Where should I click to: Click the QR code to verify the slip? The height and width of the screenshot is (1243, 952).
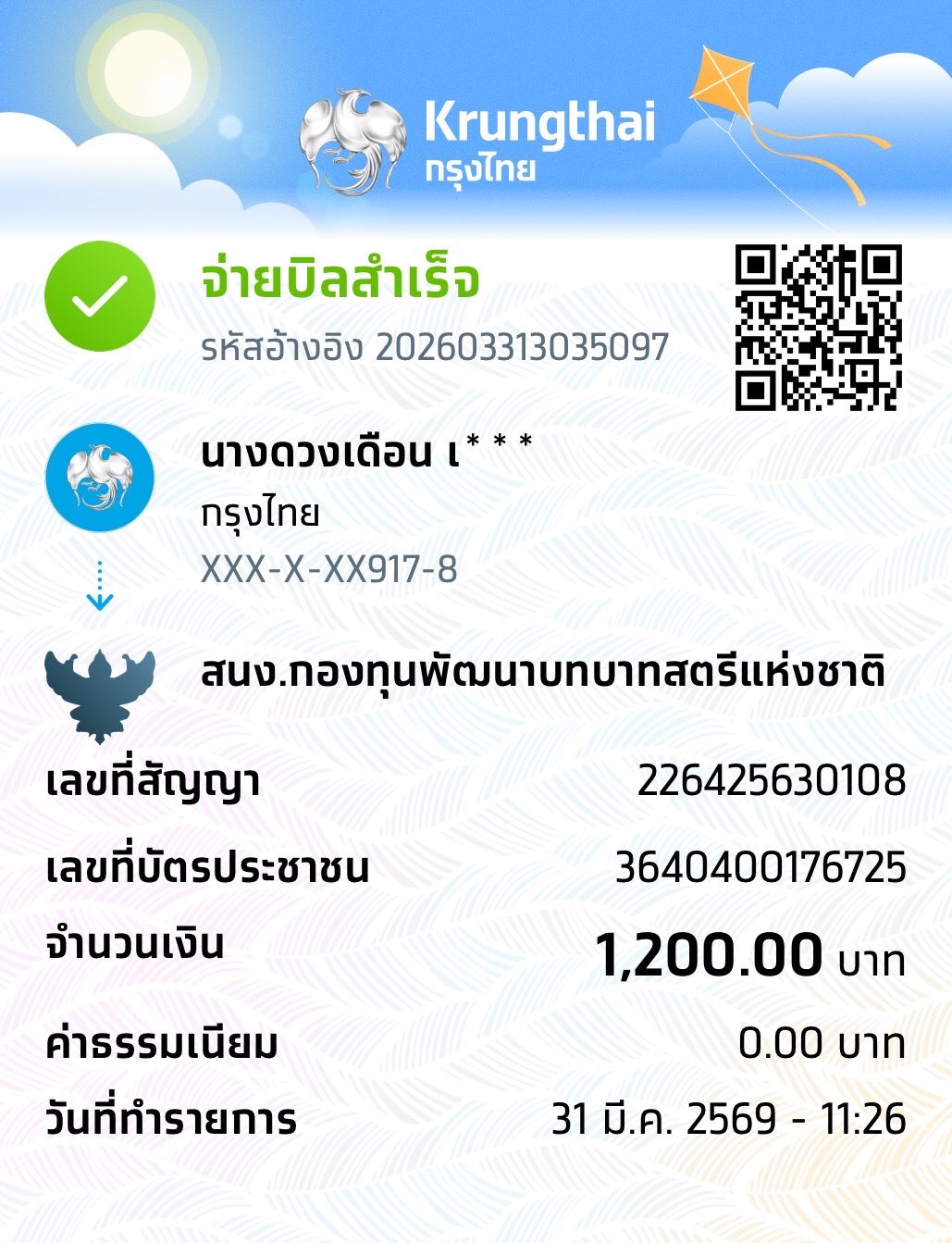click(x=820, y=329)
